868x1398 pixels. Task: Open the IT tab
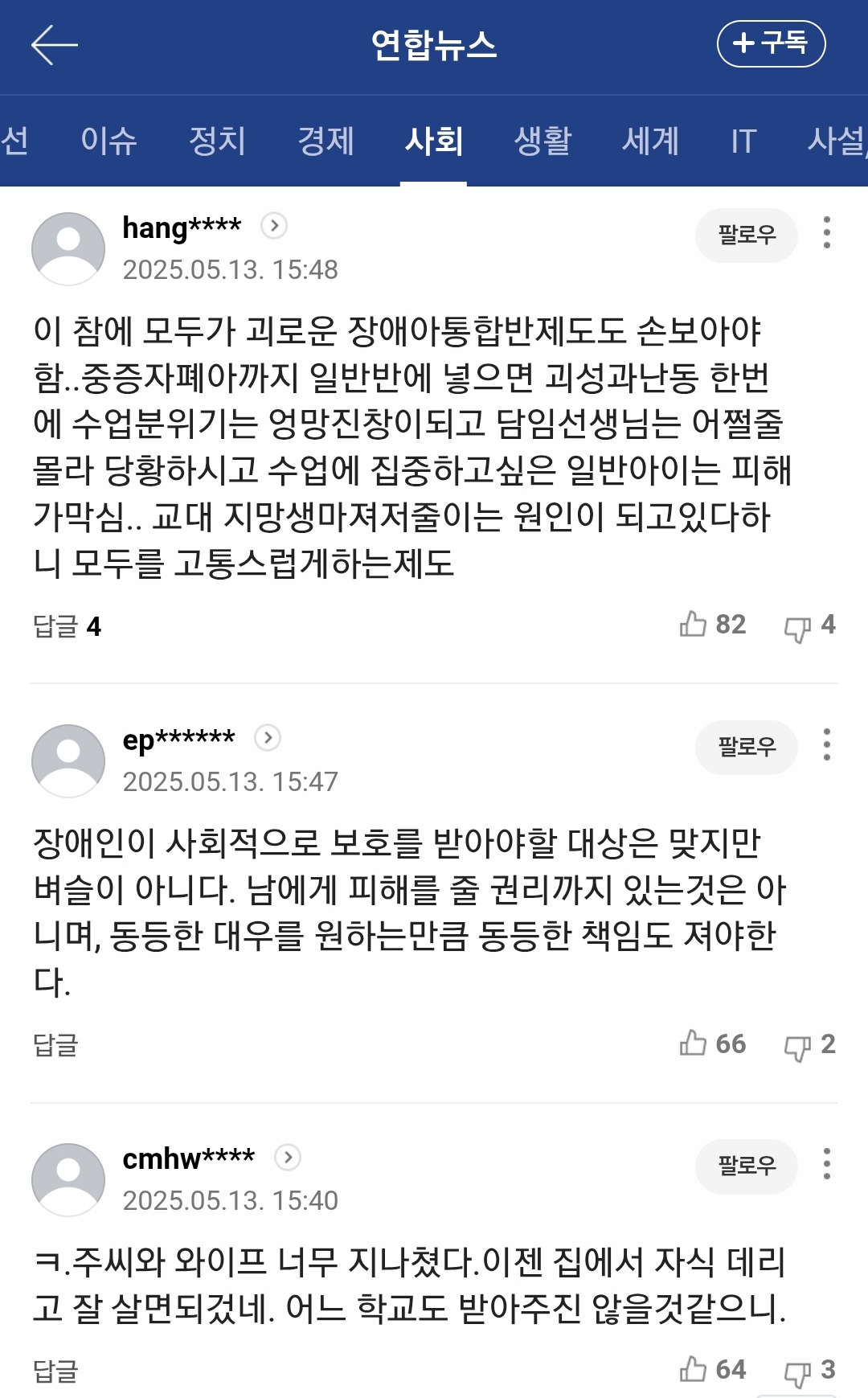[743, 141]
